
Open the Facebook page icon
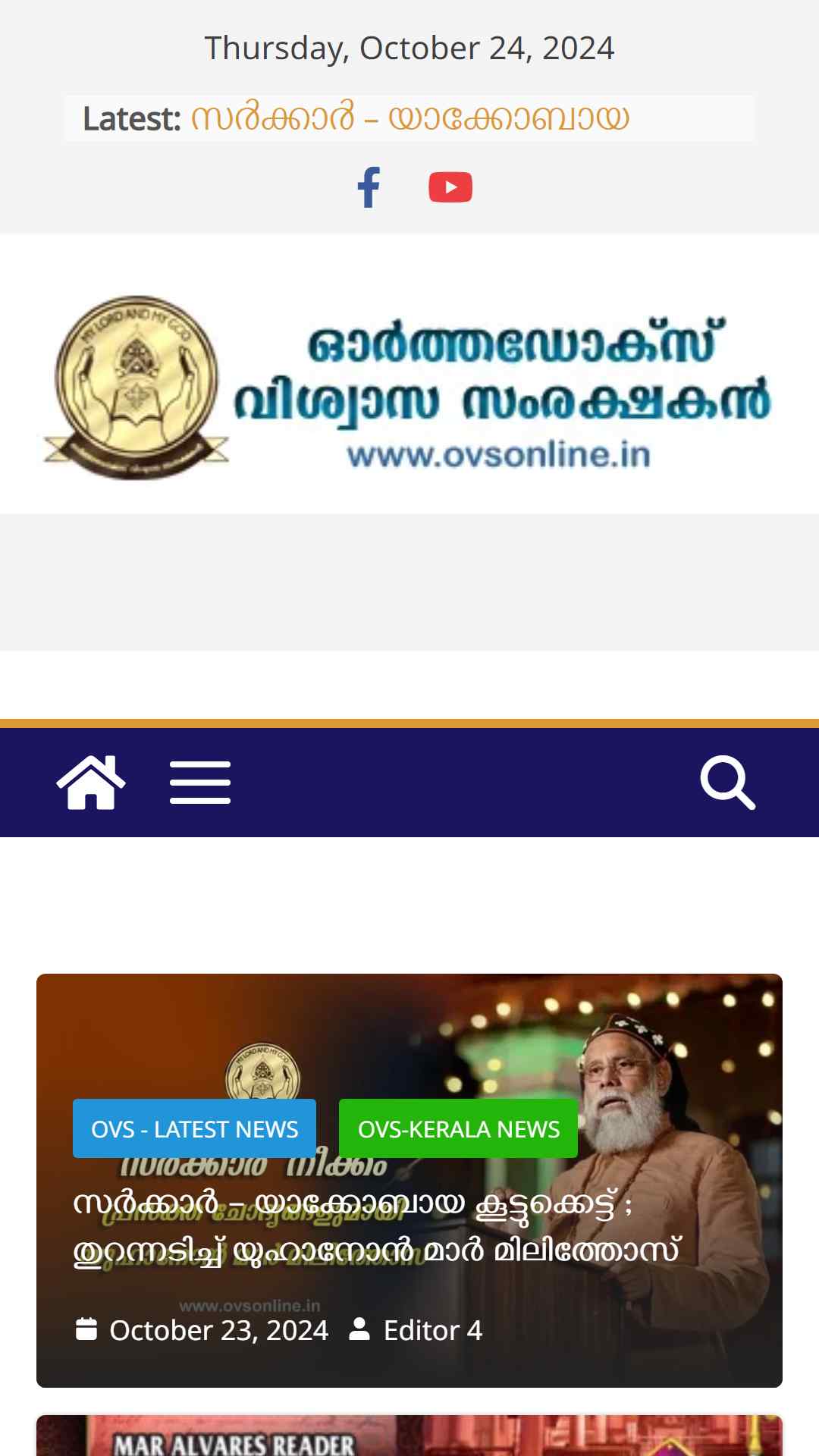369,187
